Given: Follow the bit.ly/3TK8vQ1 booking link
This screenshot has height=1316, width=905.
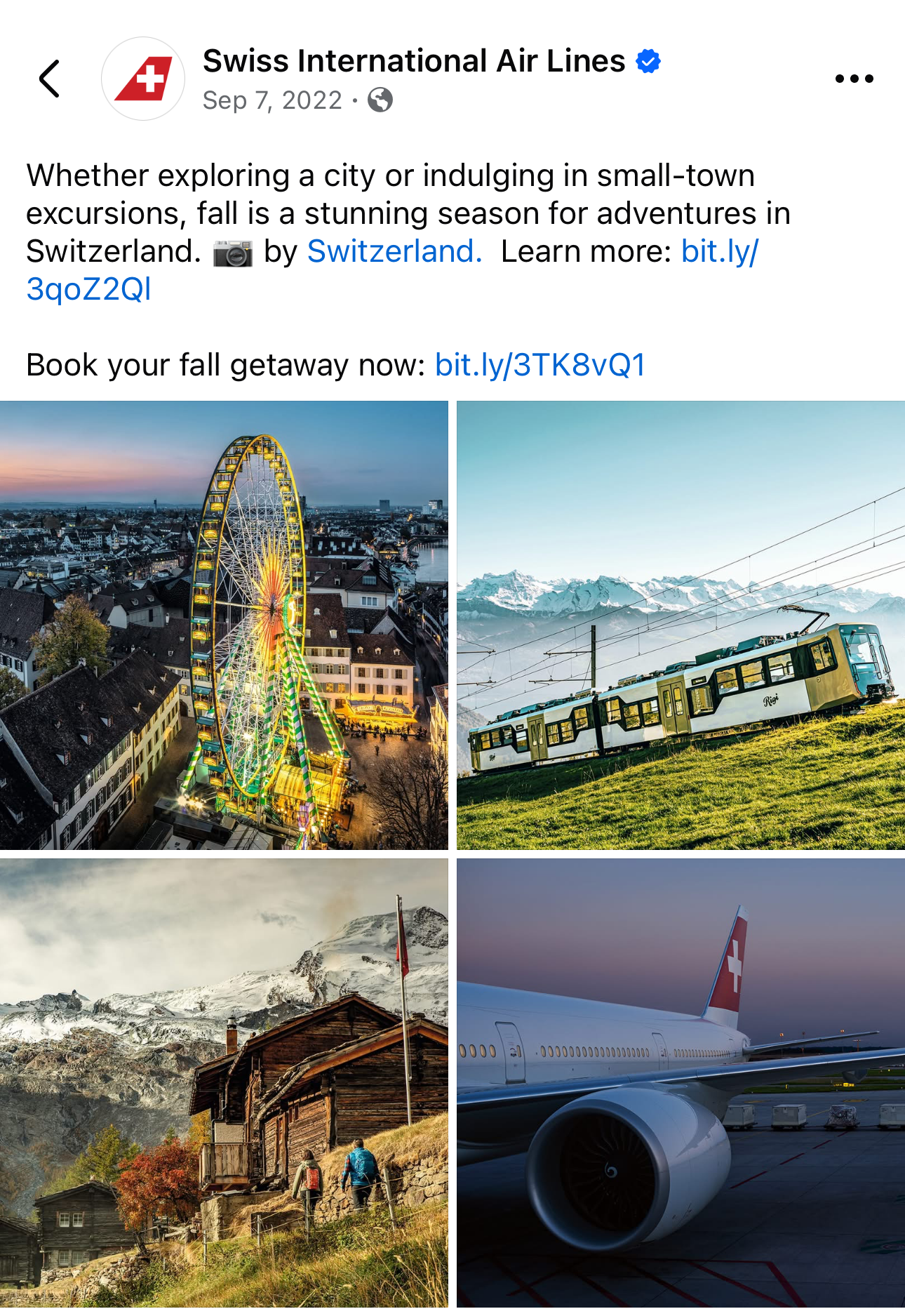Looking at the screenshot, I should click(x=539, y=365).
